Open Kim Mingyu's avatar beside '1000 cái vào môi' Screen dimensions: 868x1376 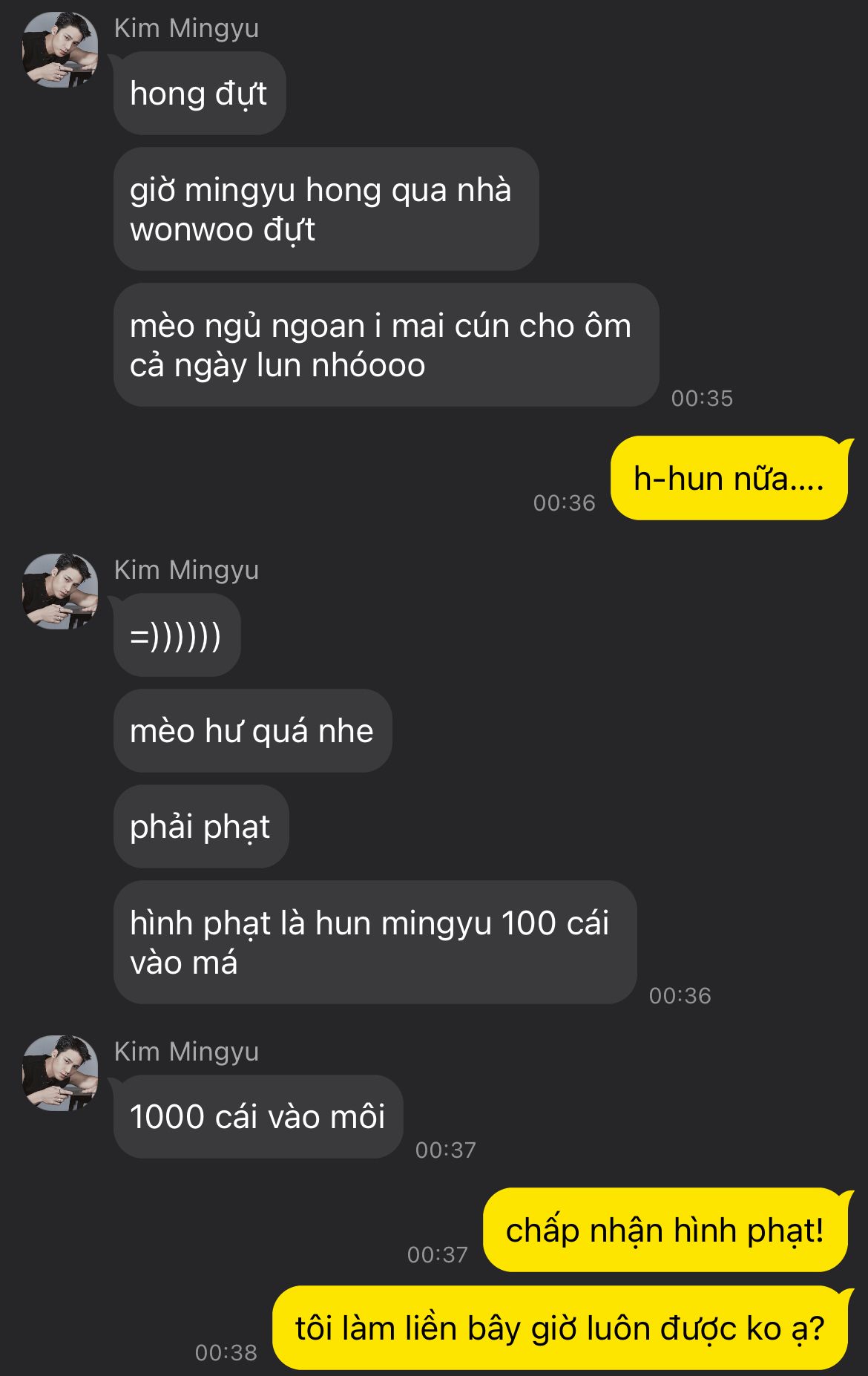click(60, 1073)
